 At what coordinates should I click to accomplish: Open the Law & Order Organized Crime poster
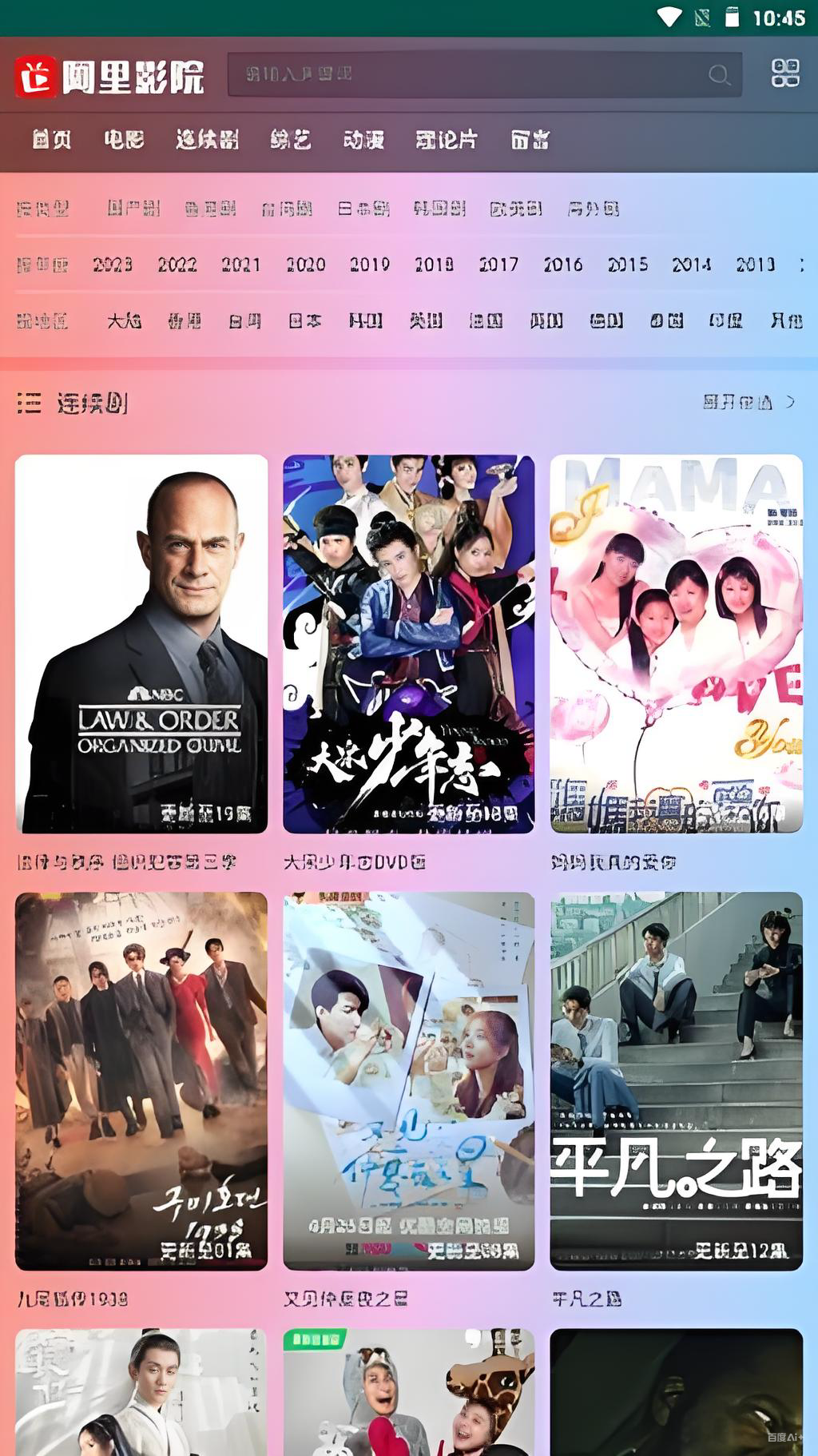pyautogui.click(x=141, y=643)
